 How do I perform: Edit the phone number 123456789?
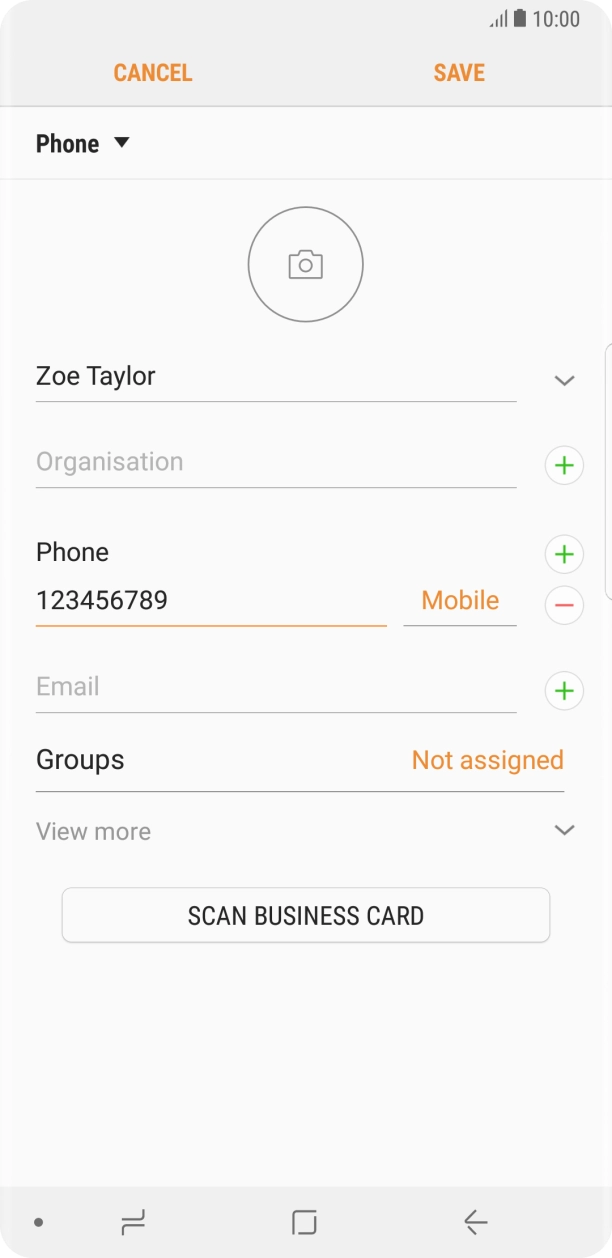pyautogui.click(x=210, y=601)
